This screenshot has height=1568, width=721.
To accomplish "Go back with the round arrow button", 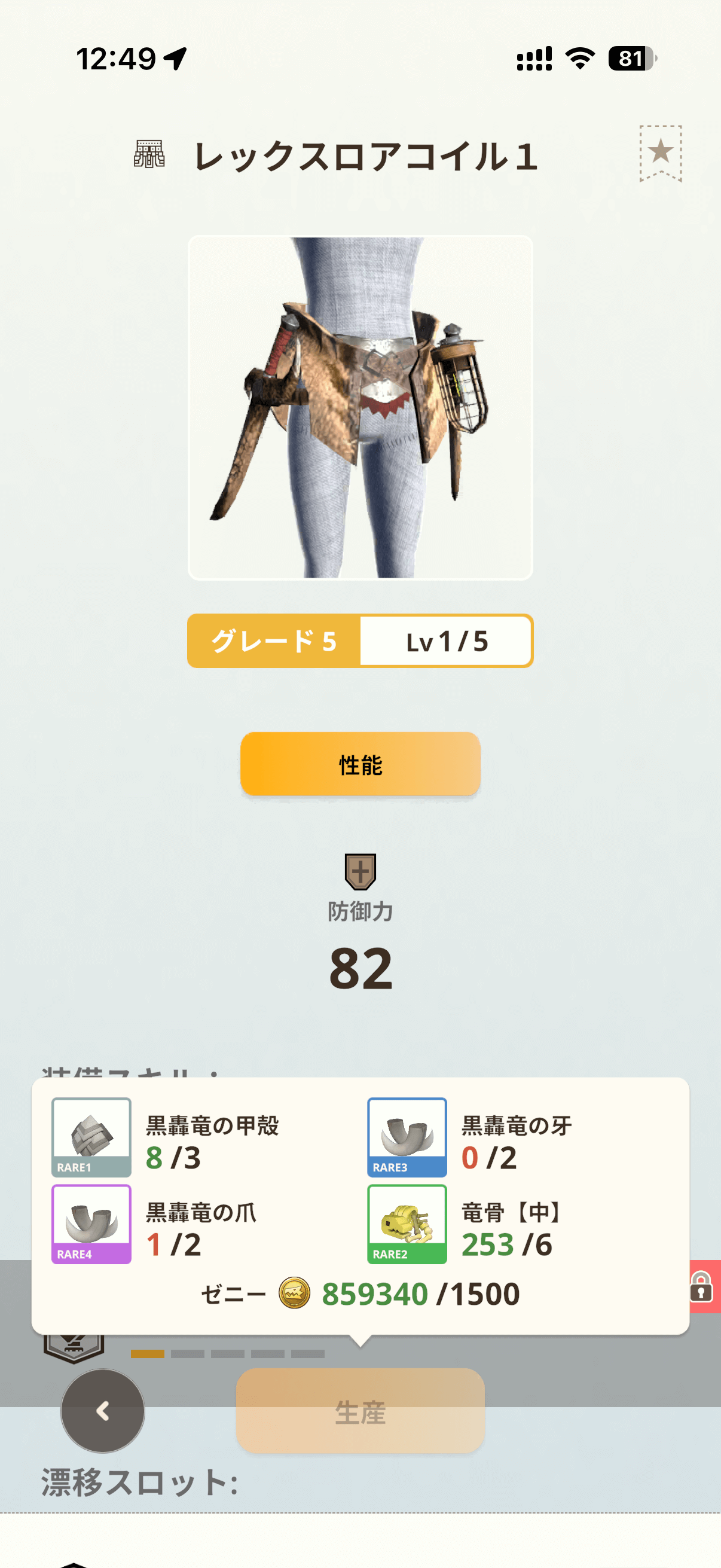I will point(103,1410).
